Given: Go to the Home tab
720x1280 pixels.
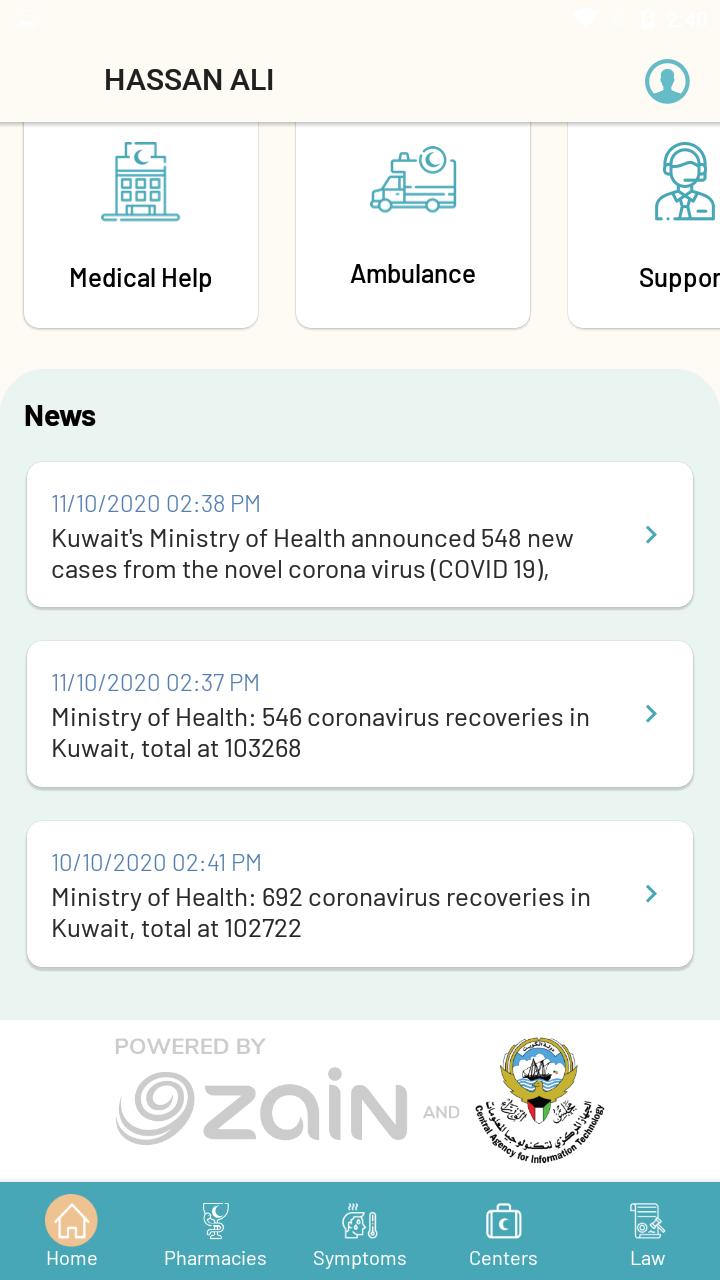Looking at the screenshot, I should (x=72, y=1232).
